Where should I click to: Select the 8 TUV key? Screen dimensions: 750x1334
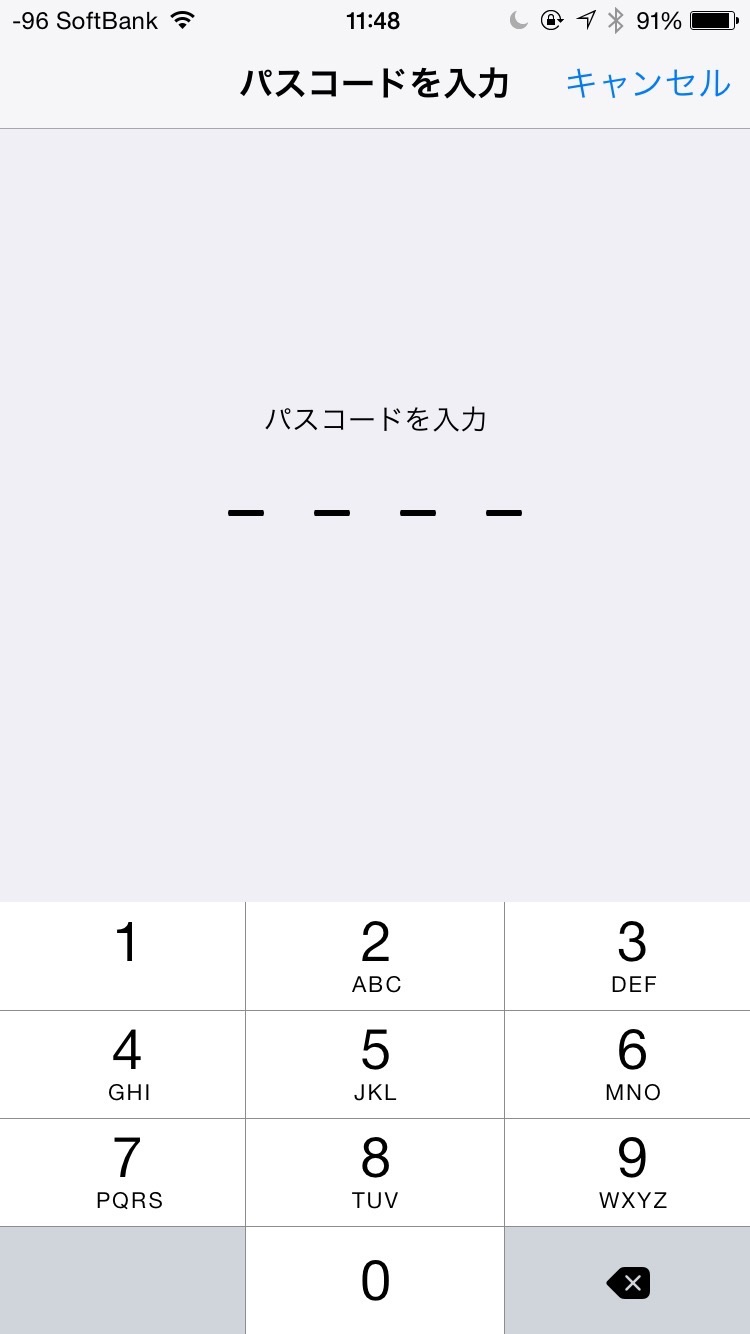click(375, 1172)
